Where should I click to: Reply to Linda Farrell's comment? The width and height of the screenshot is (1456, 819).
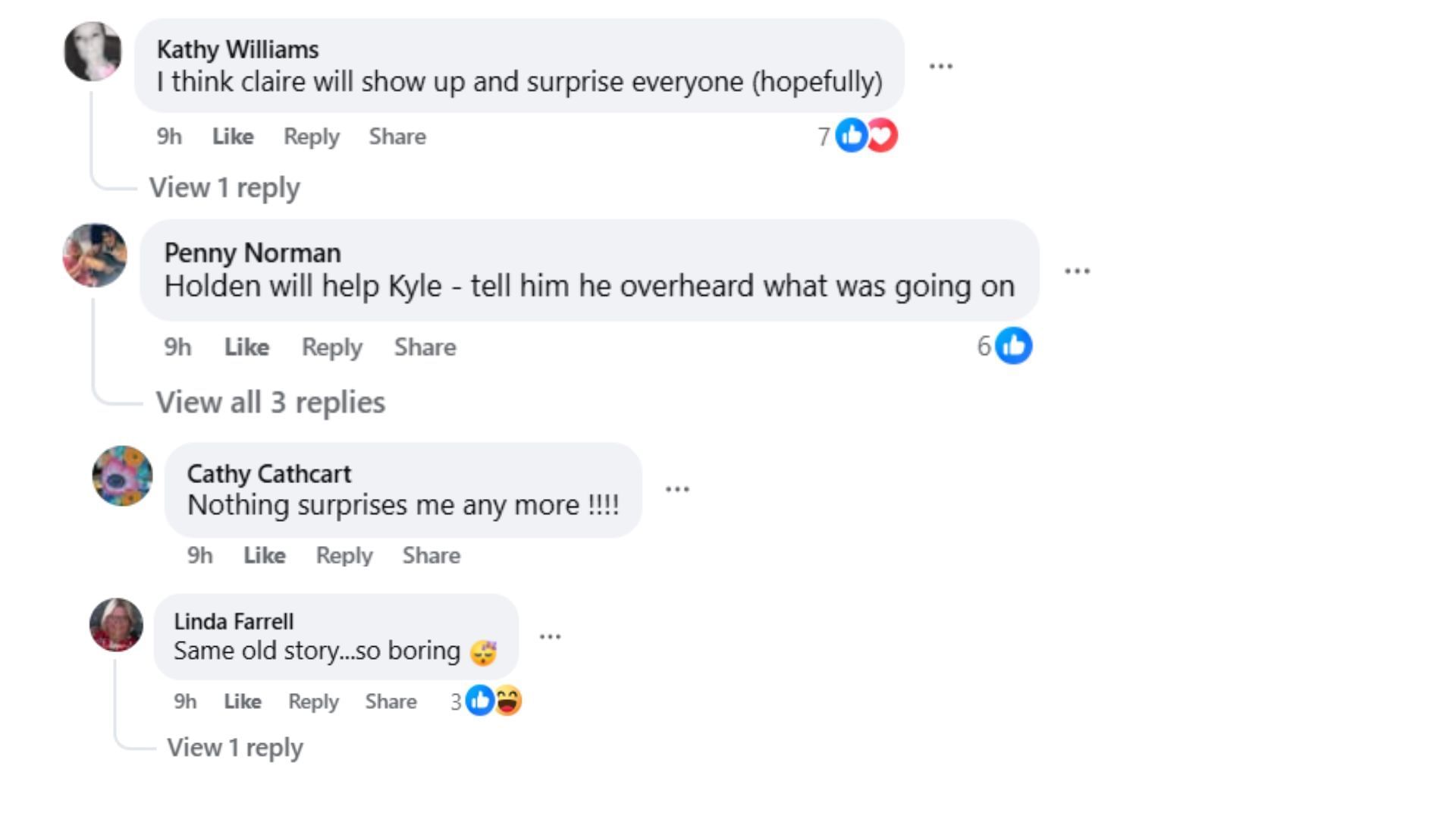(313, 701)
